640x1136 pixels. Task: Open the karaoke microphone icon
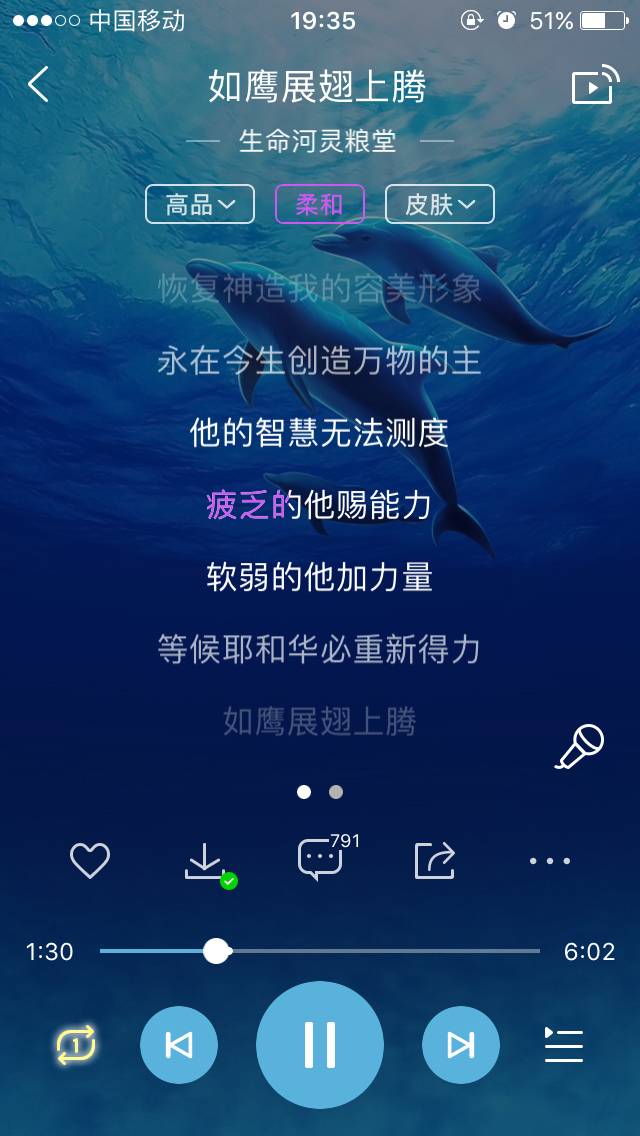pyautogui.click(x=580, y=747)
